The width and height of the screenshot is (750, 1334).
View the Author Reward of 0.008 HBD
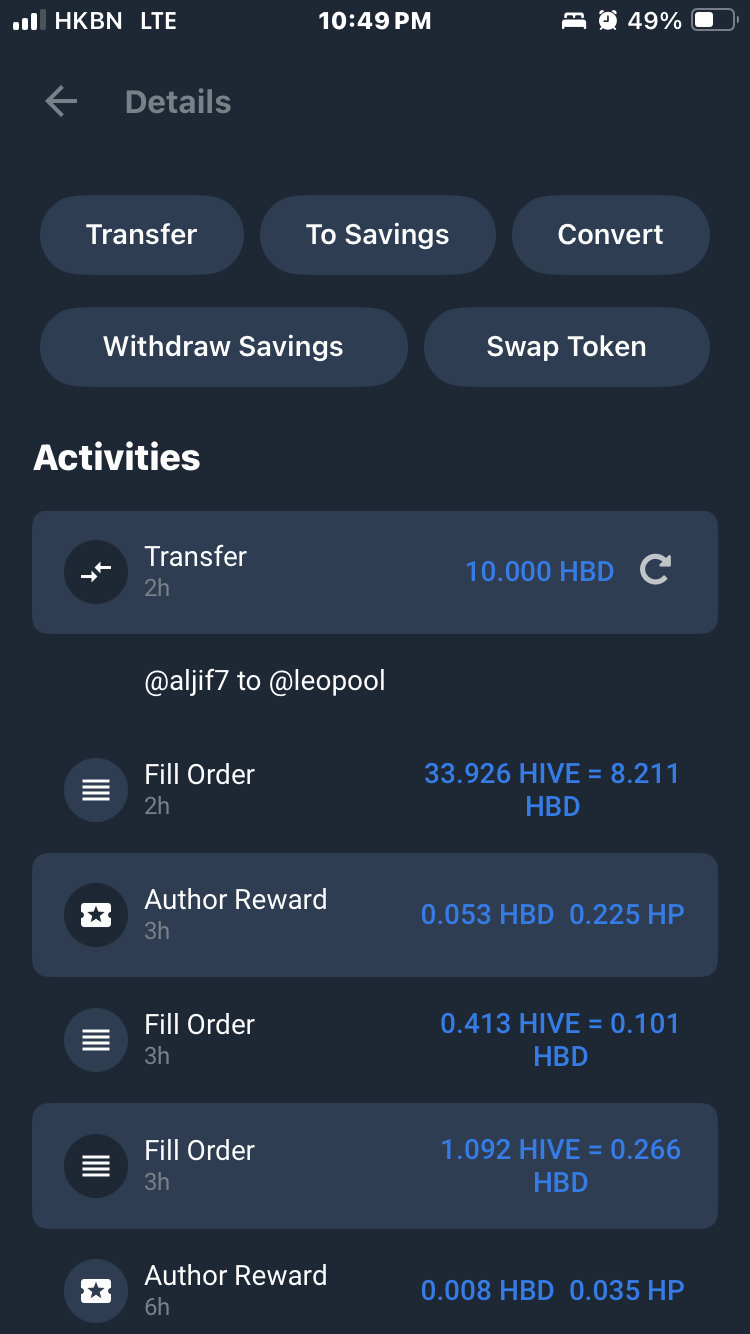(x=375, y=1290)
